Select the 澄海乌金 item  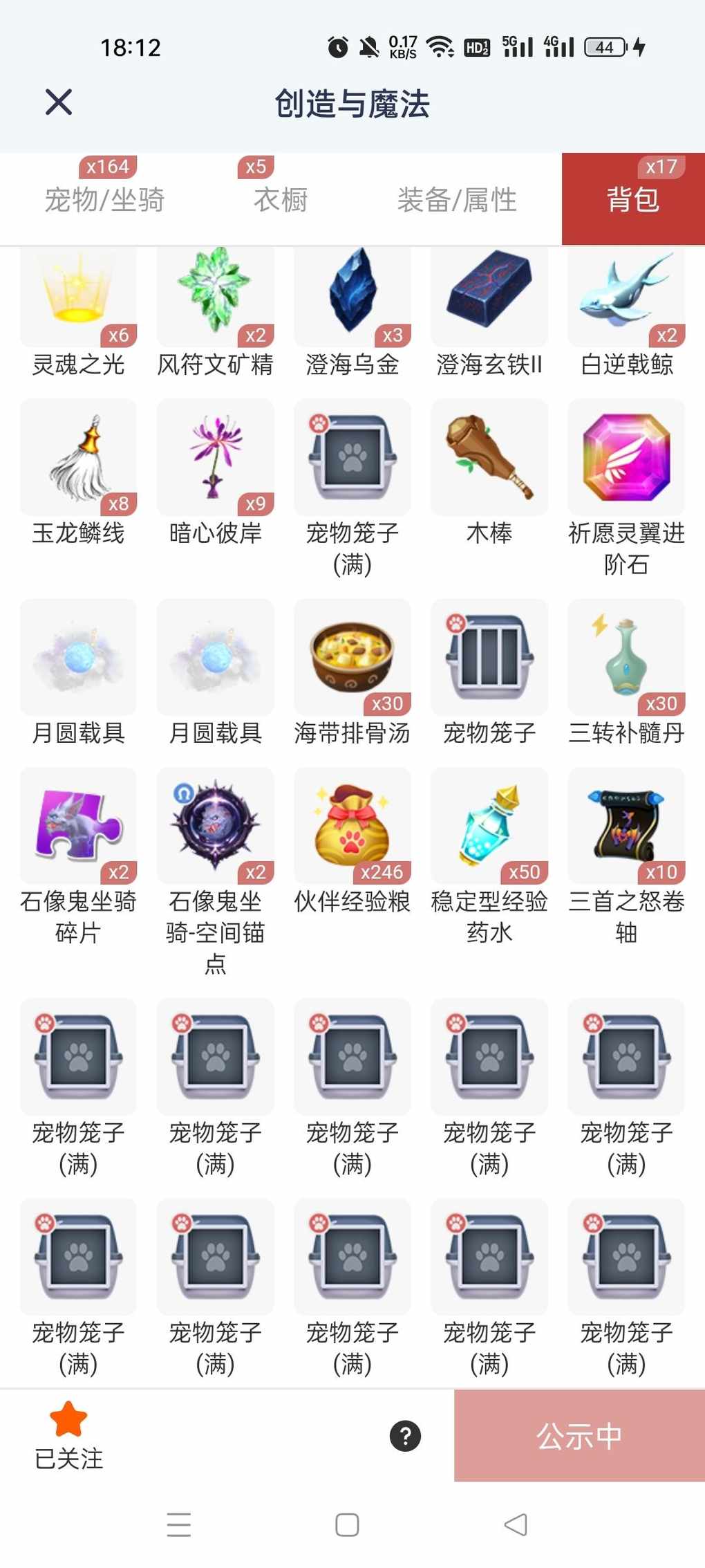352,297
